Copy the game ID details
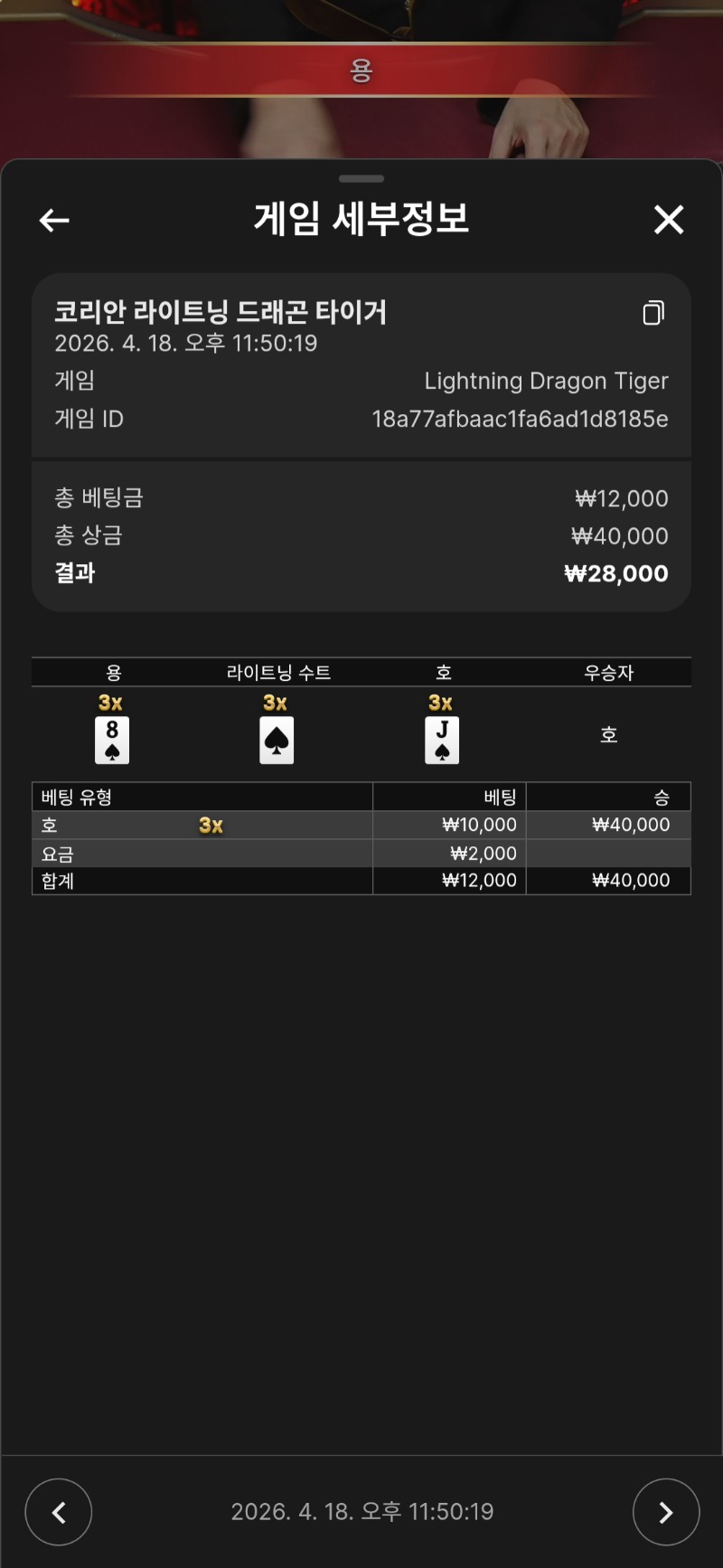Screen dimensions: 723x1568 [x=653, y=313]
